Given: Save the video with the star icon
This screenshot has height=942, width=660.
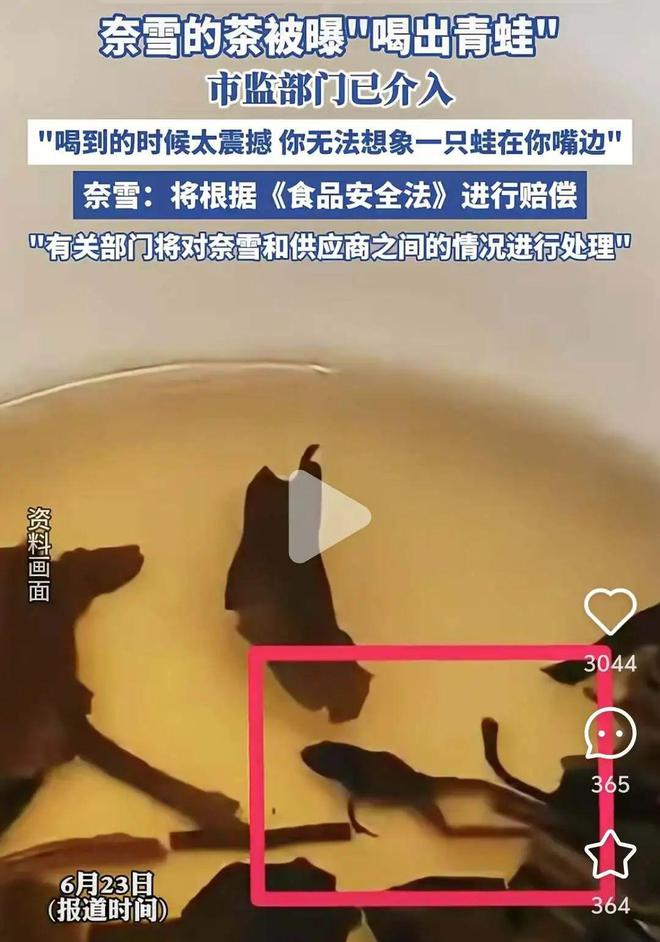Looking at the screenshot, I should tap(610, 856).
